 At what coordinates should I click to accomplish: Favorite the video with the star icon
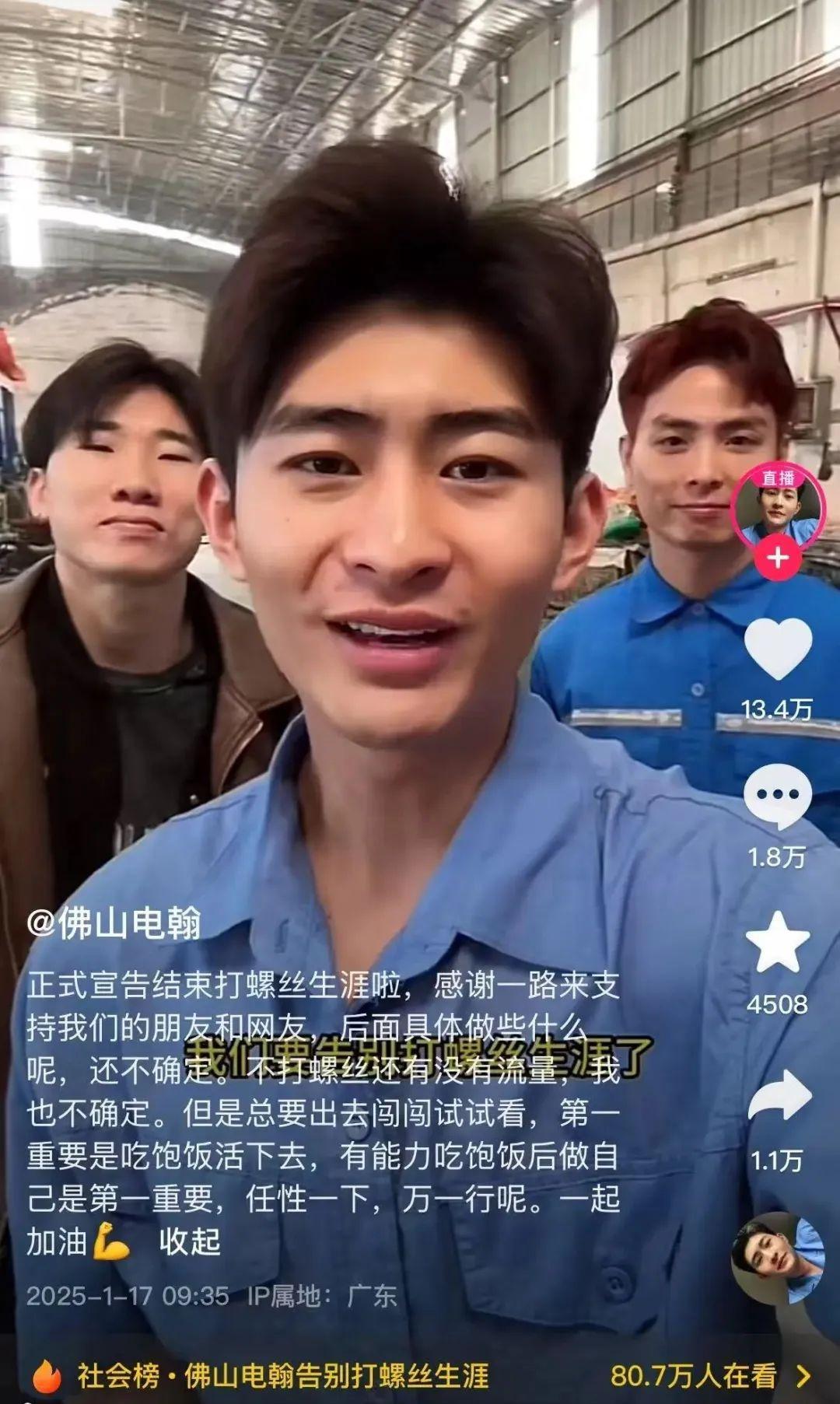(x=778, y=943)
